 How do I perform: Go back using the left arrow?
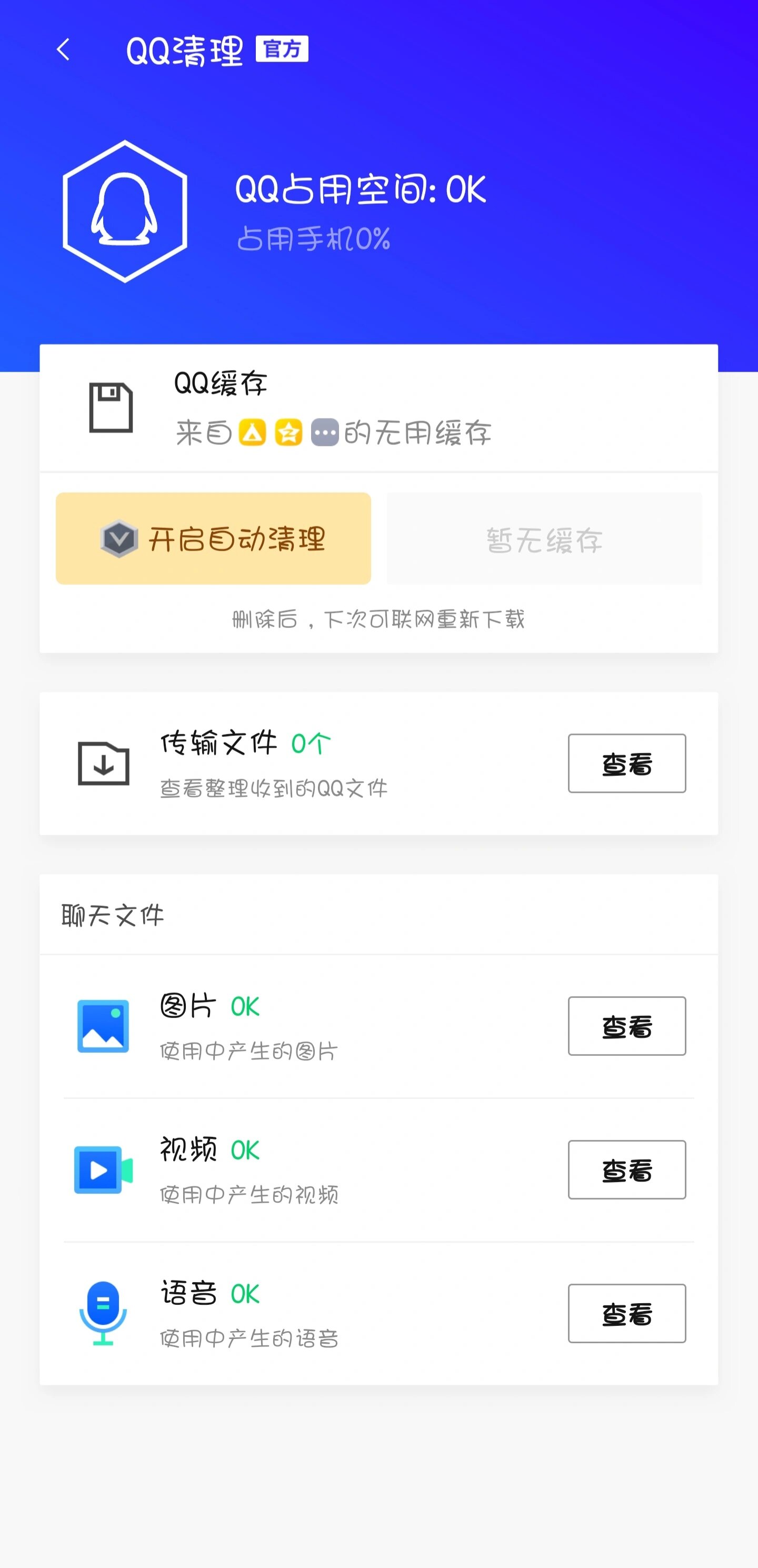click(64, 51)
